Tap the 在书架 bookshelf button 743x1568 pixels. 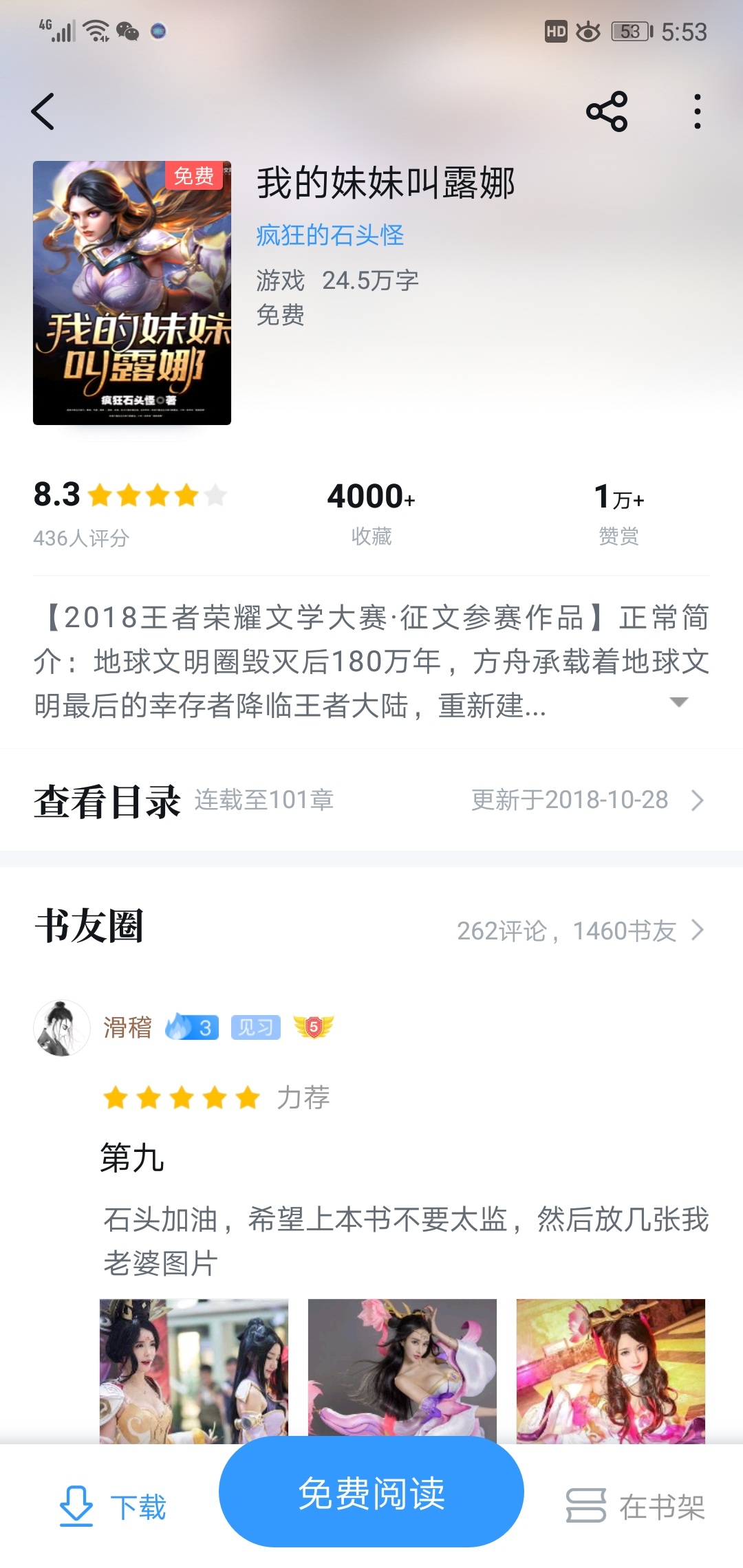click(636, 1506)
